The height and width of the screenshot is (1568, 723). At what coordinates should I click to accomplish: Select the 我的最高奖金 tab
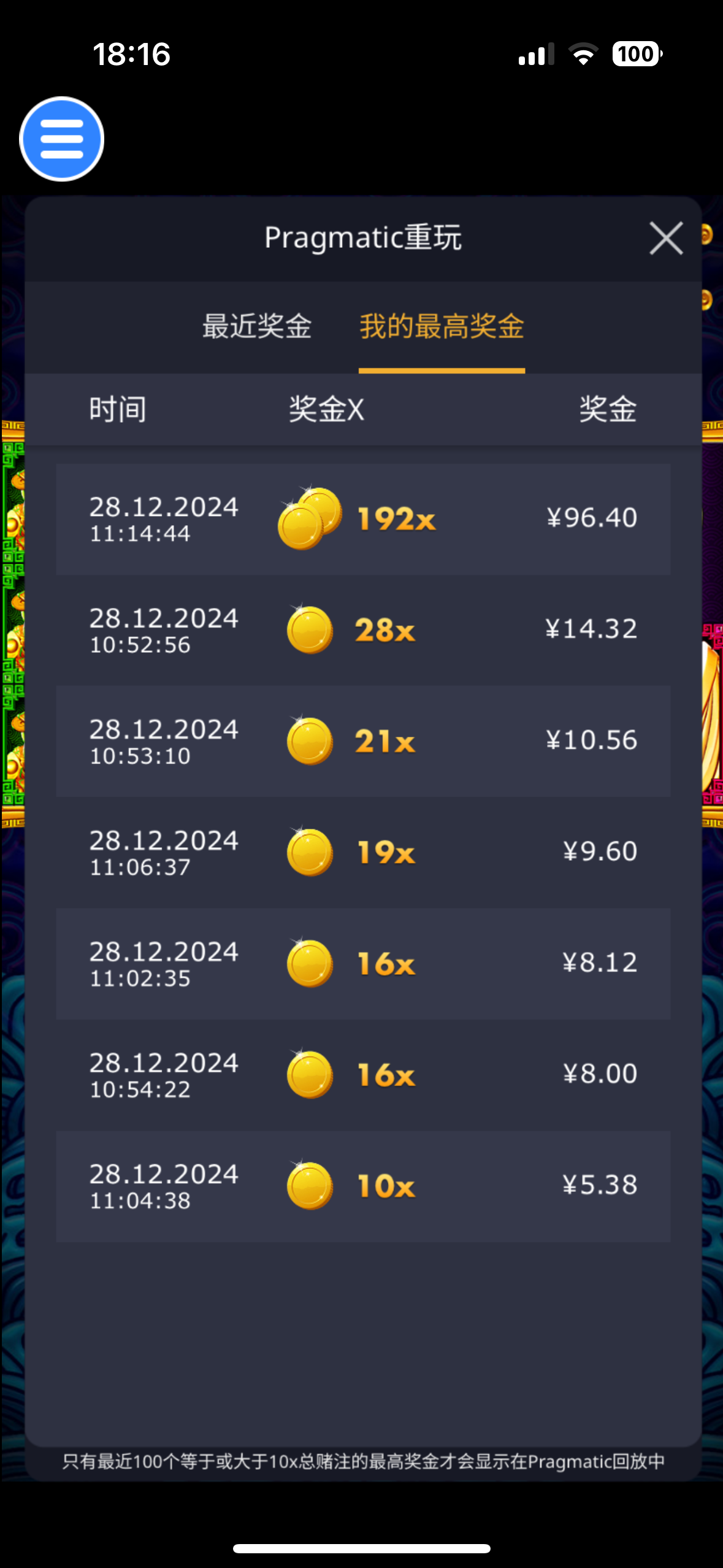442,326
